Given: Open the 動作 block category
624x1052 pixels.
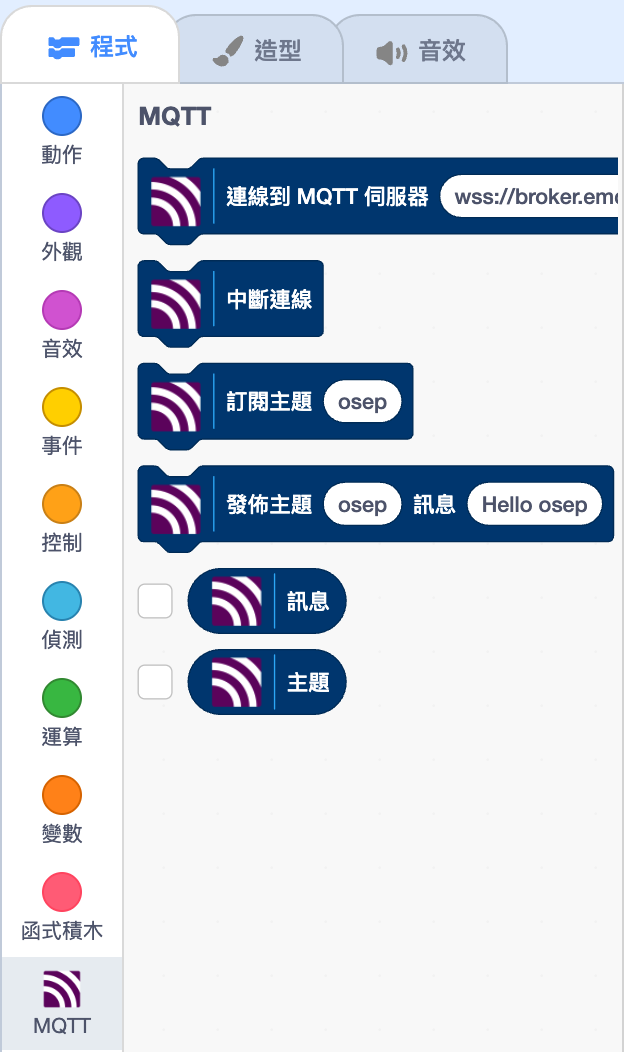Looking at the screenshot, I should click(62, 131).
